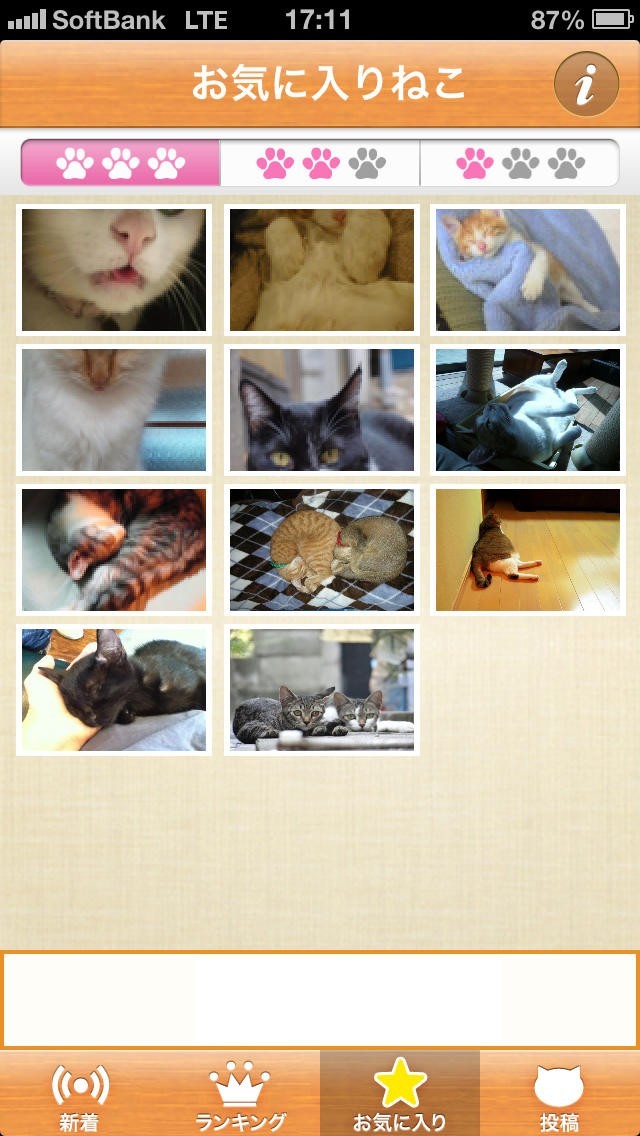
Task: Switch to the two pink paws filter
Action: [320, 163]
